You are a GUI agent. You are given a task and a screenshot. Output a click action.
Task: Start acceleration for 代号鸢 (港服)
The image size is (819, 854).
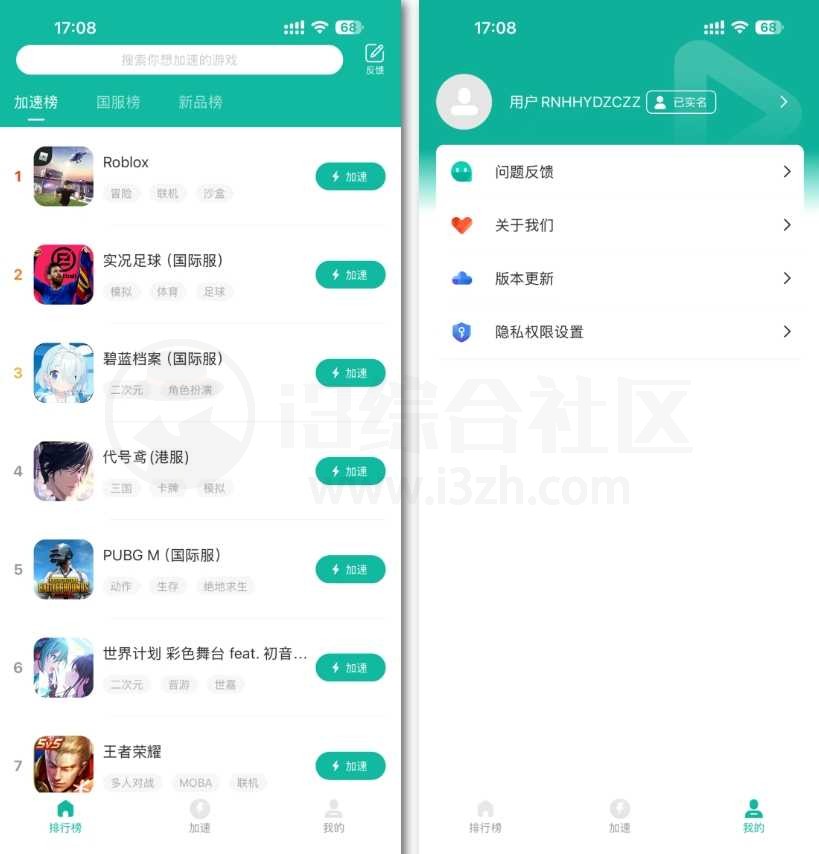tap(350, 471)
